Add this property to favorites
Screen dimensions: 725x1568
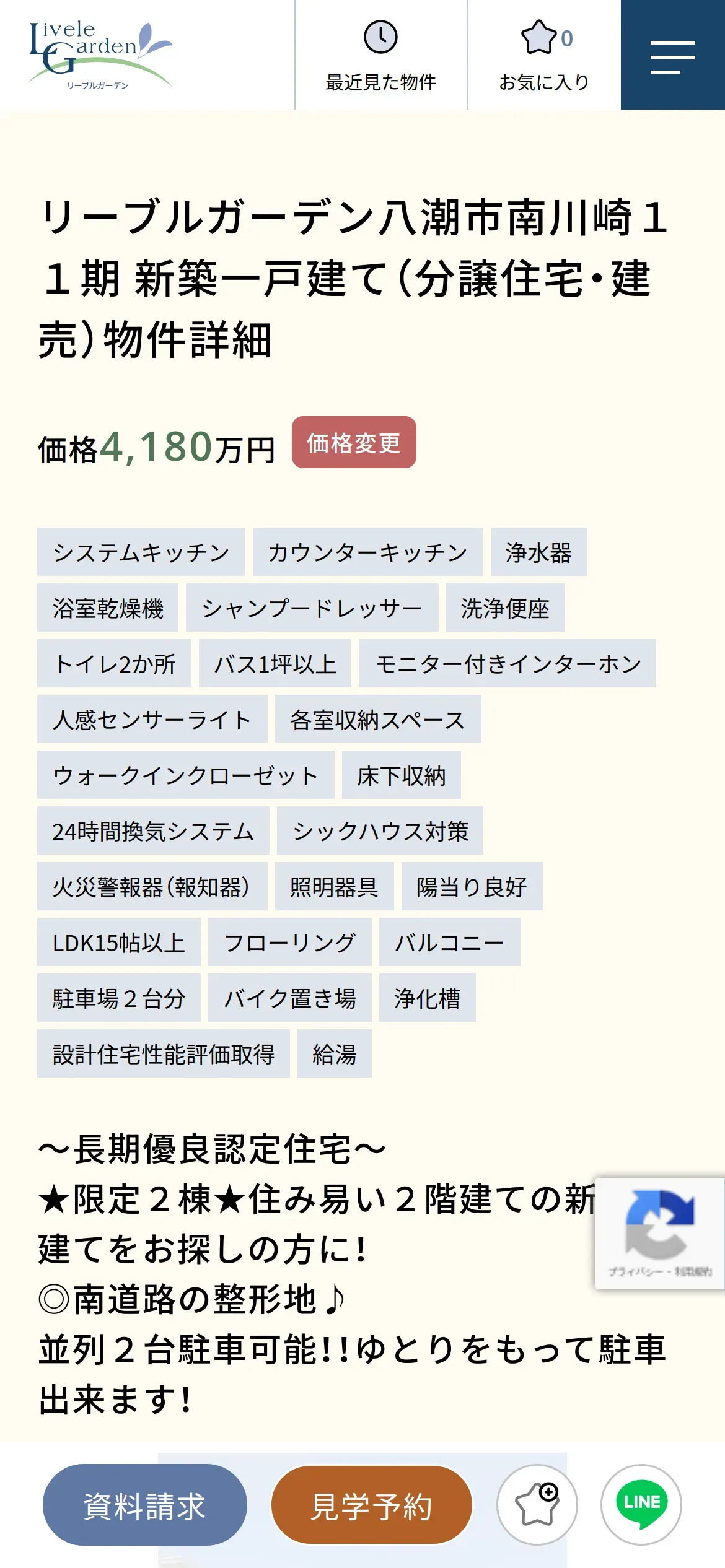[x=537, y=1505]
